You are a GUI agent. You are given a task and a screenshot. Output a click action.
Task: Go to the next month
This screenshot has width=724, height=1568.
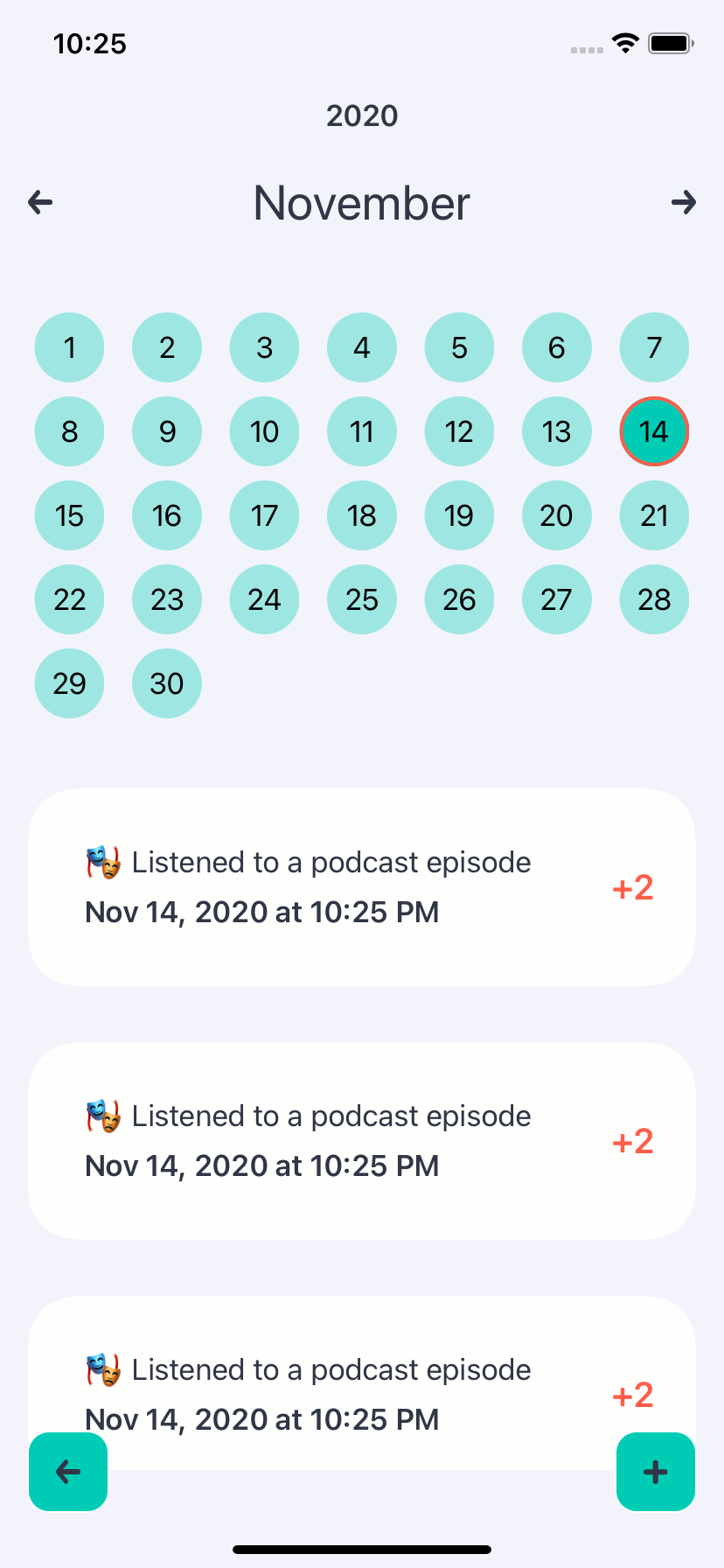[x=683, y=203]
